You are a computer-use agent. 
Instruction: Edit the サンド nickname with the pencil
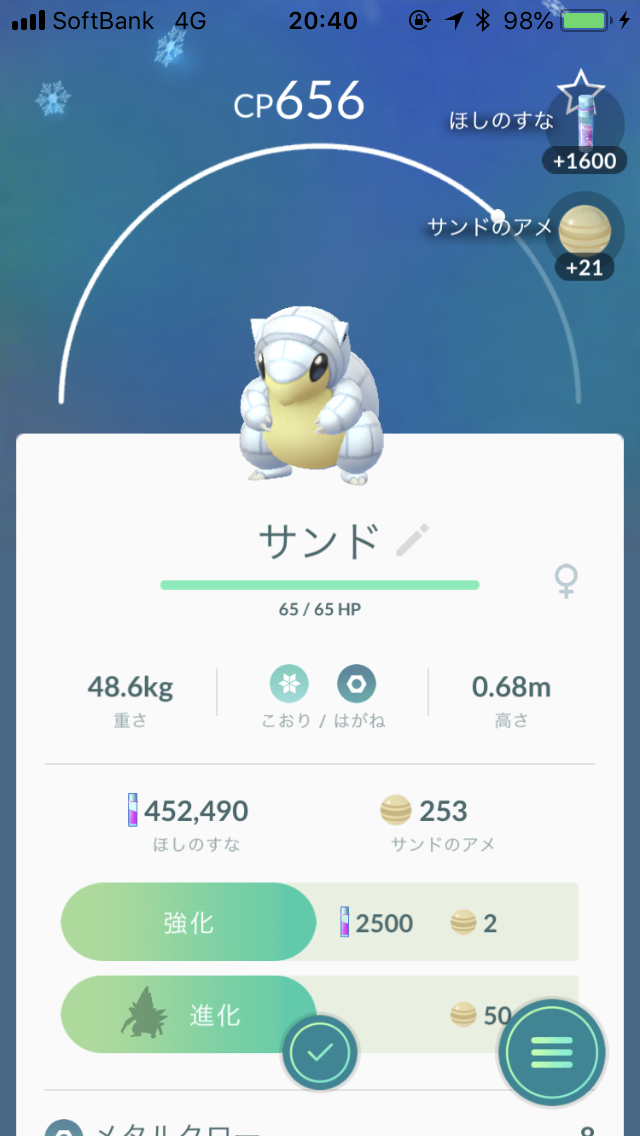(412, 540)
